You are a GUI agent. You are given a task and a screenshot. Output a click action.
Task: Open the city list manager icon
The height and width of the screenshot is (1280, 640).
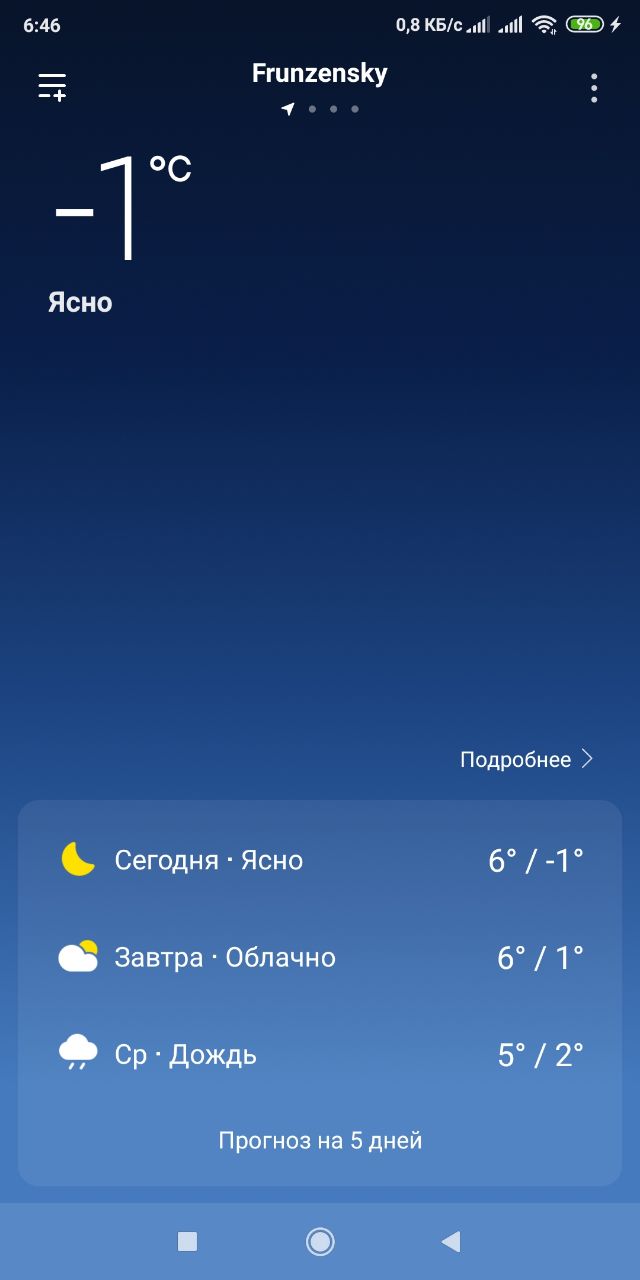52,87
